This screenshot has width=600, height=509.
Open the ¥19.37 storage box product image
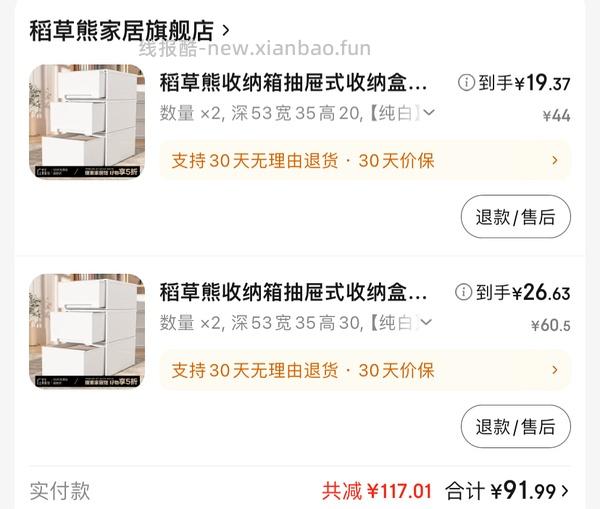point(87,121)
